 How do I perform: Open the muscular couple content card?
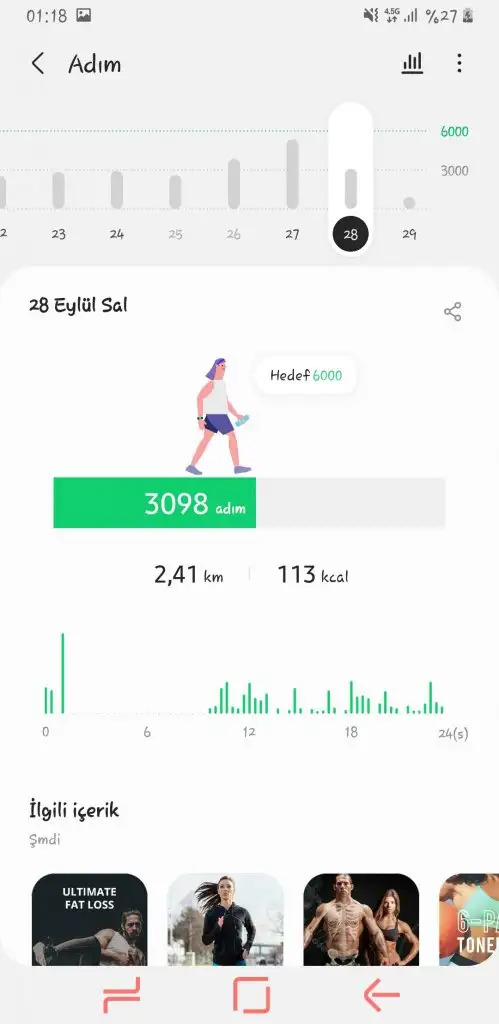click(x=361, y=920)
